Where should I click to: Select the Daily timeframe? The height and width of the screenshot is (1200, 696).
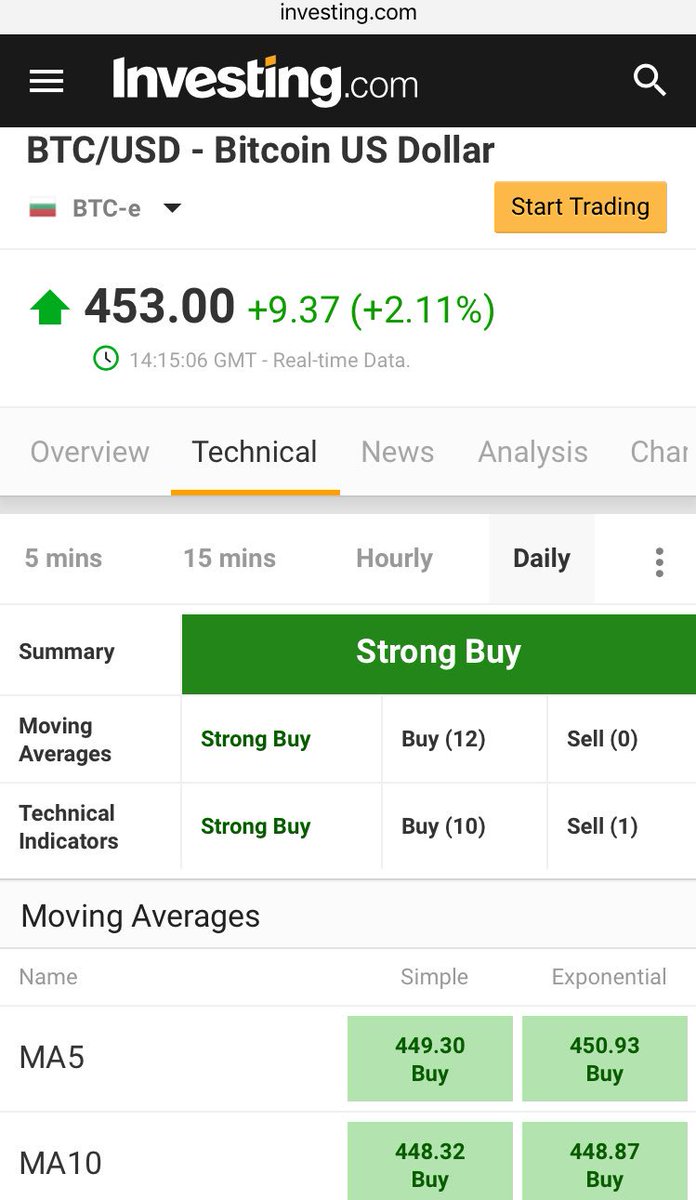coord(542,559)
